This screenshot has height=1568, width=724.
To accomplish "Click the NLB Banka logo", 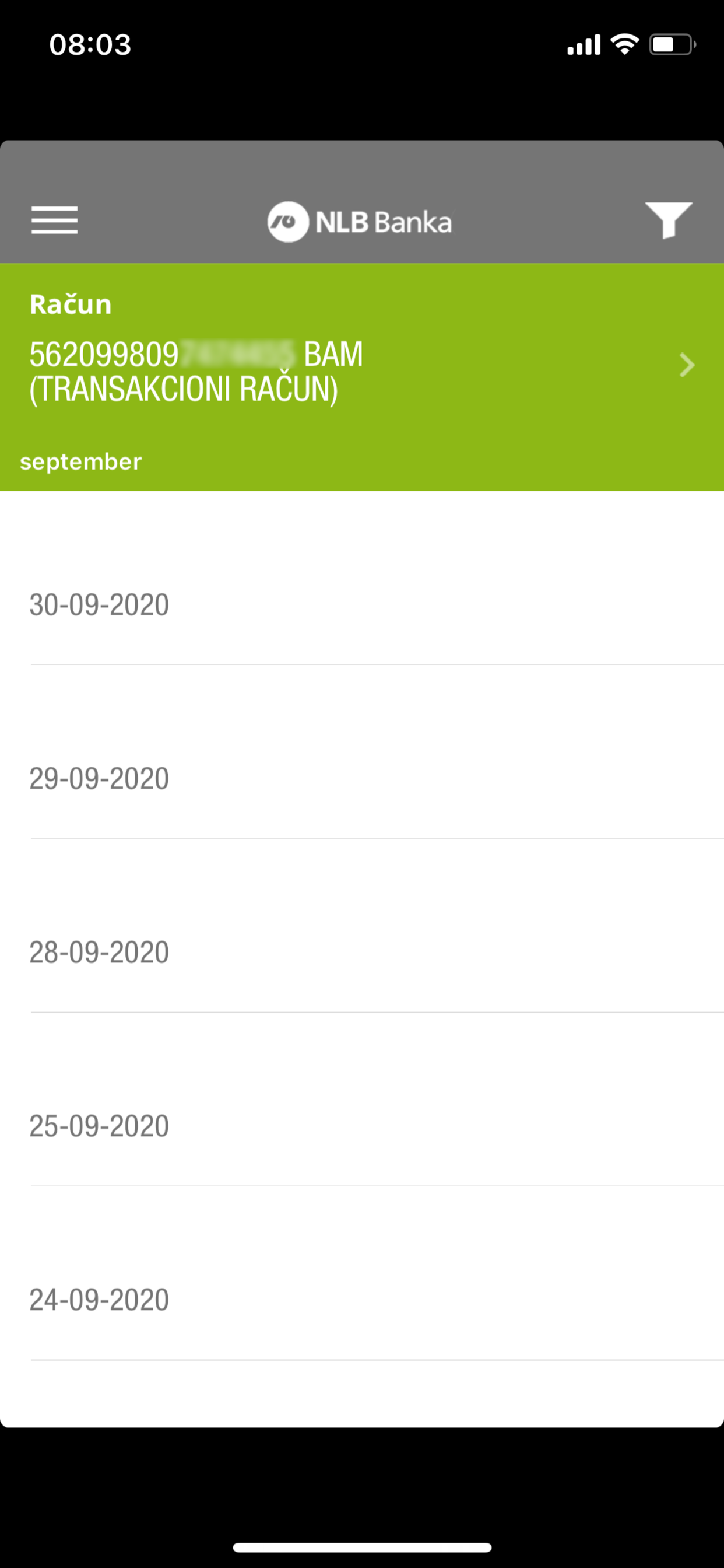I will [360, 222].
